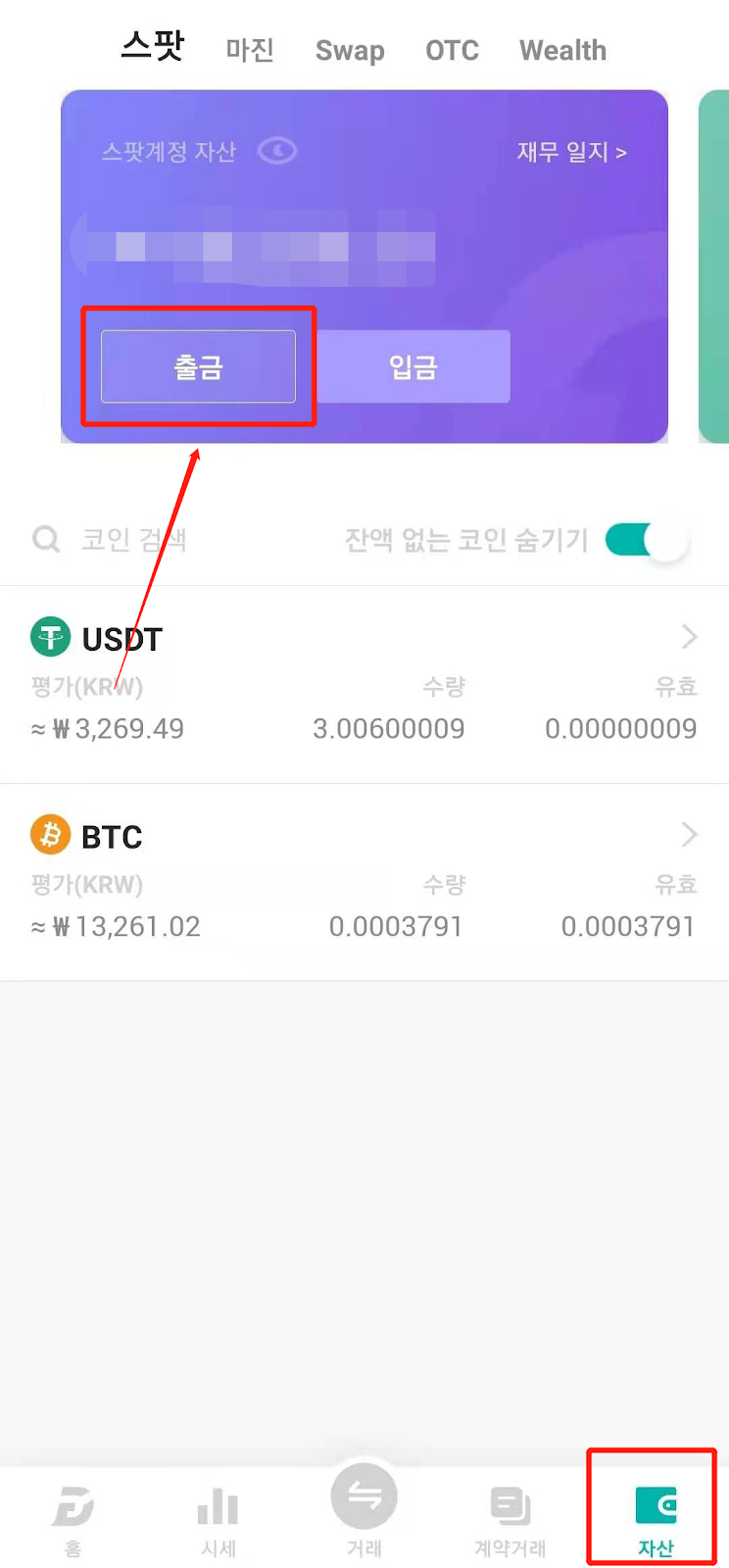Select the 스팟 tab
The height and width of the screenshot is (1568, 729).
pyautogui.click(x=153, y=46)
